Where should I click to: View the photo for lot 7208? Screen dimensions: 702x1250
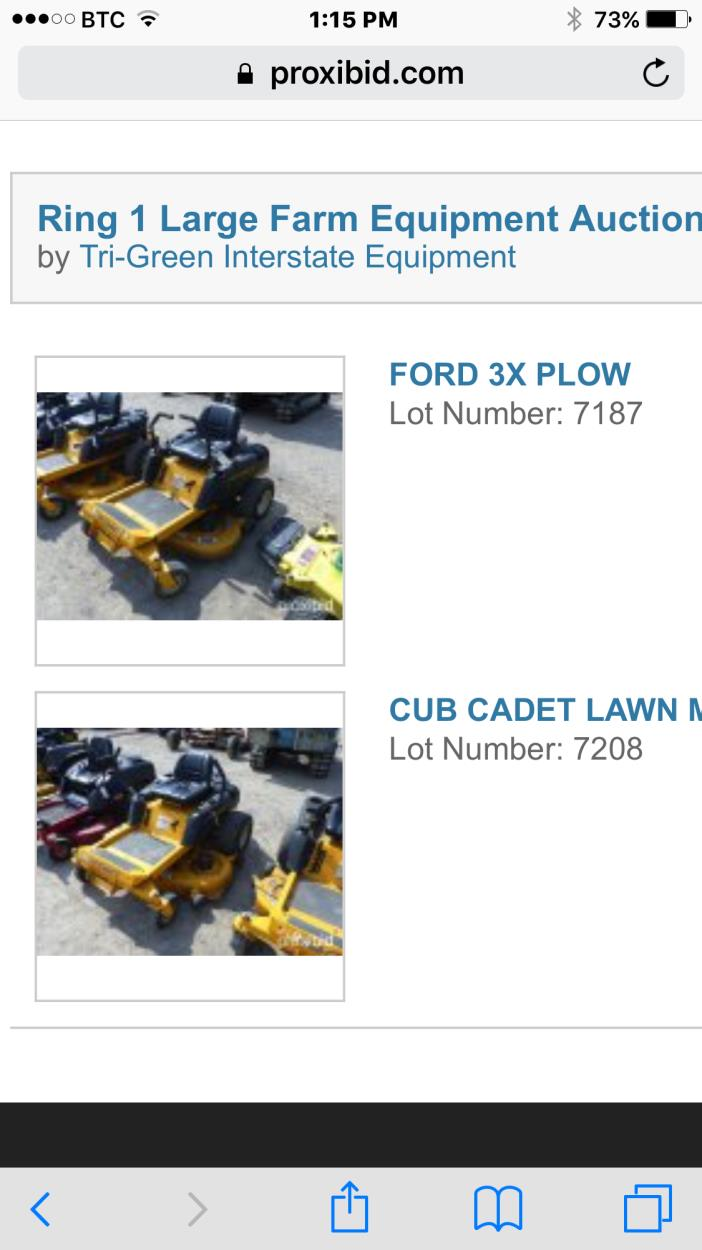click(x=190, y=843)
